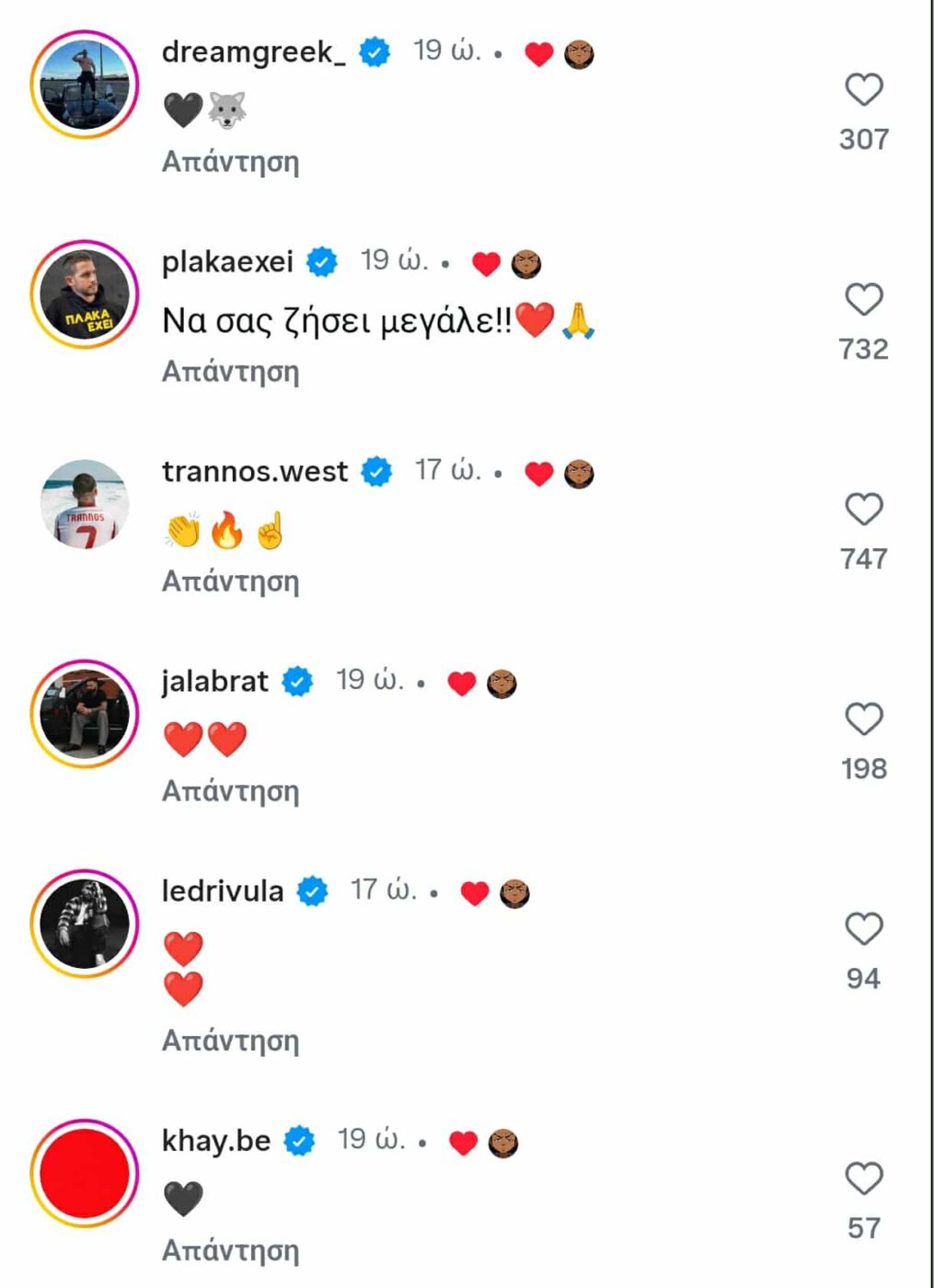Like the comment by khay.be
Image resolution: width=934 pixels, height=1288 pixels.
tap(863, 1179)
